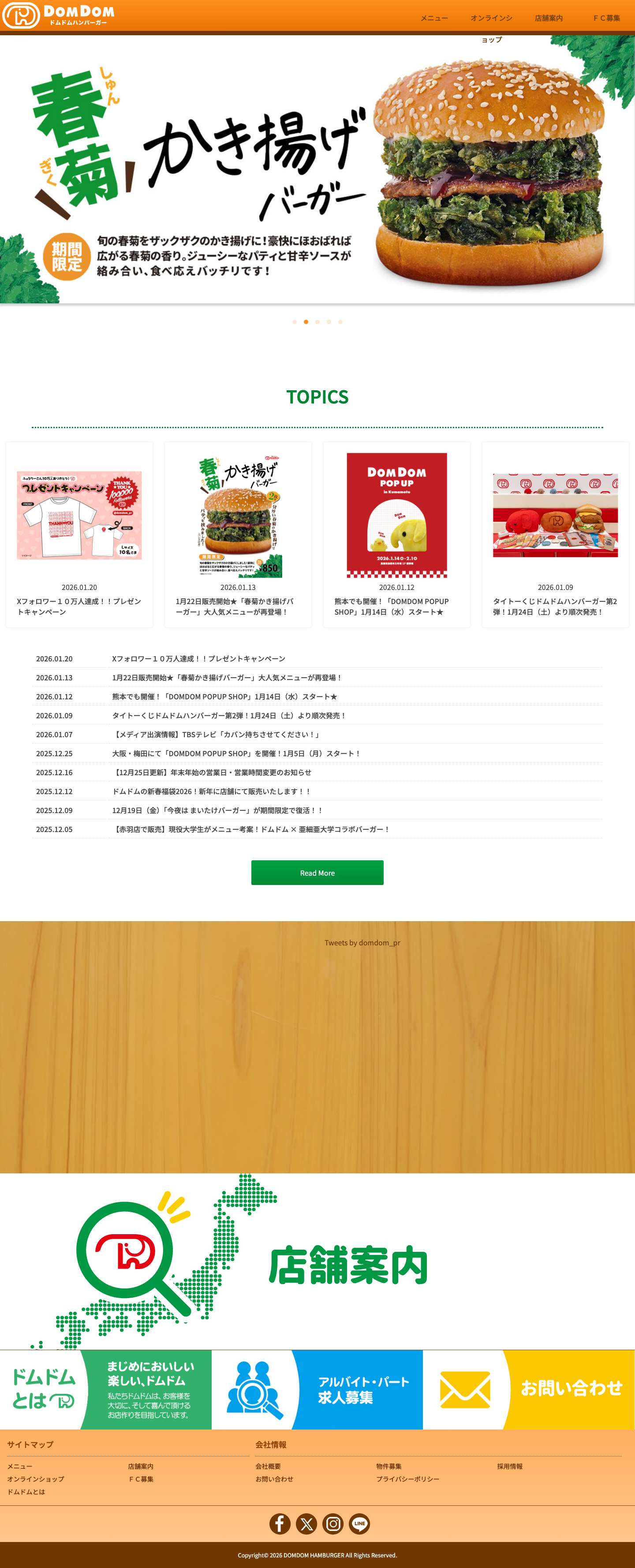The height and width of the screenshot is (1568, 635).
Task: Select the first carousel indicator dot
Action: click(295, 321)
